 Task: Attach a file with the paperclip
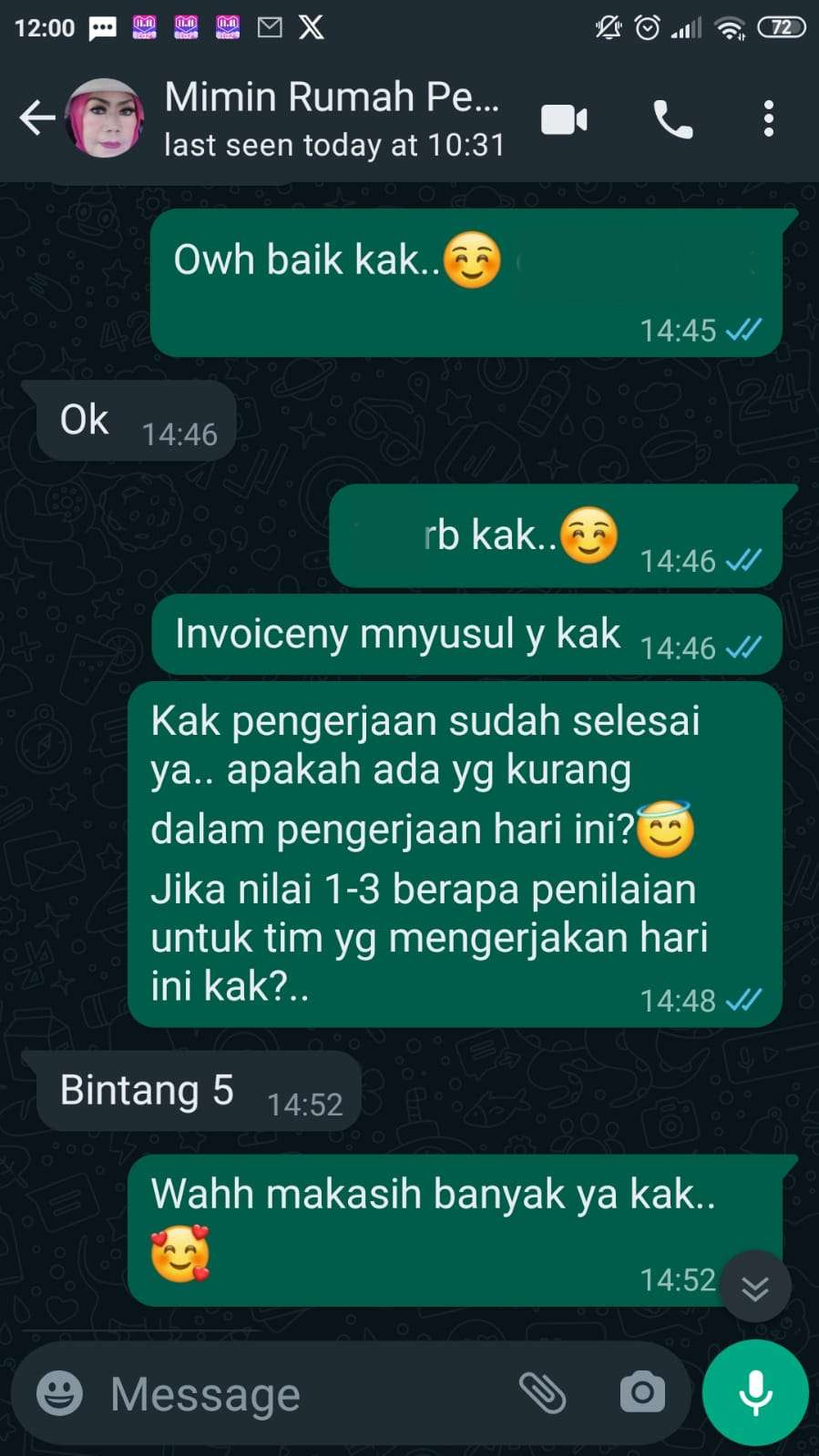(x=542, y=1392)
